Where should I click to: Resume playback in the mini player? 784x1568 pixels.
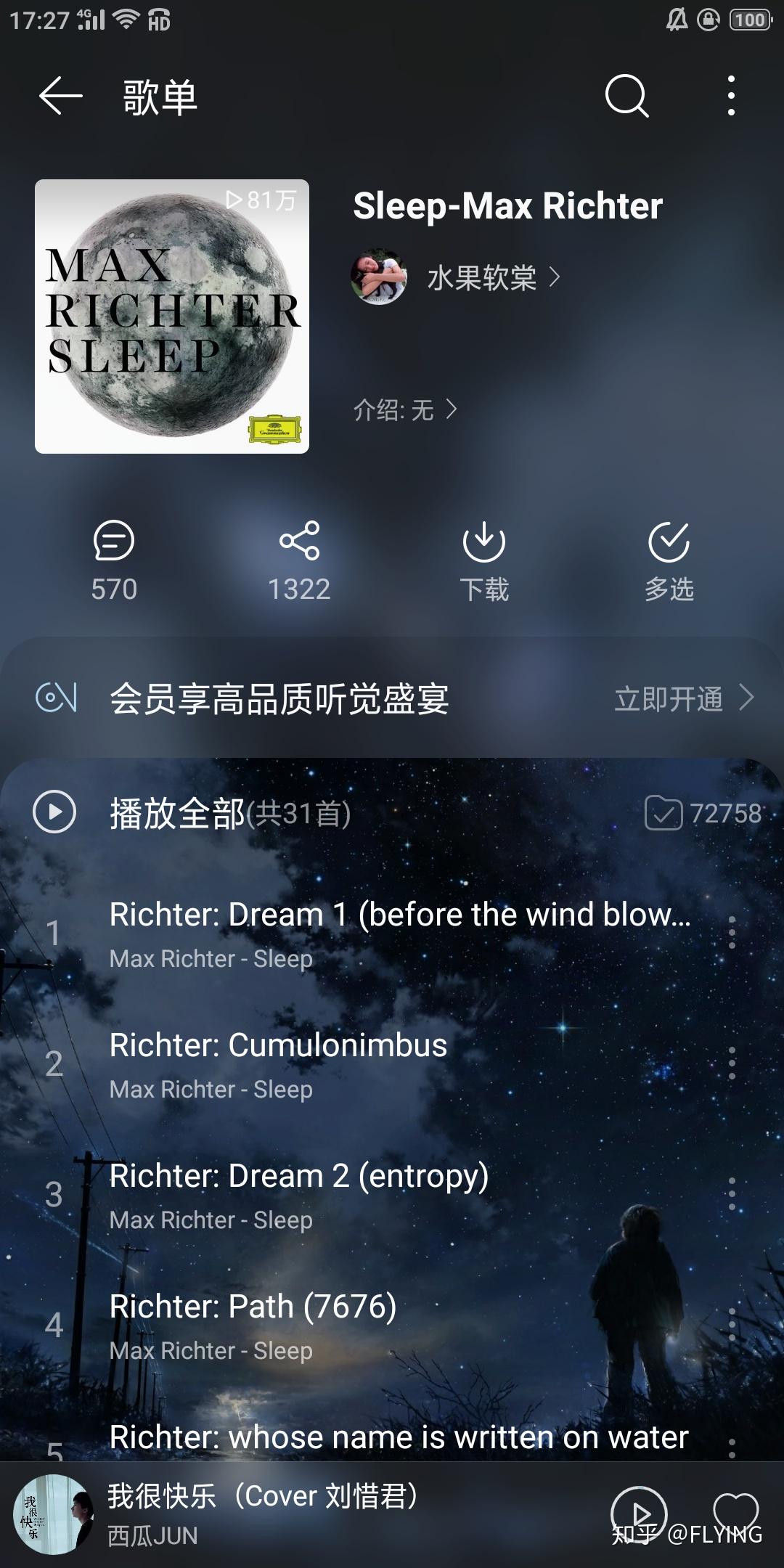(639, 1513)
